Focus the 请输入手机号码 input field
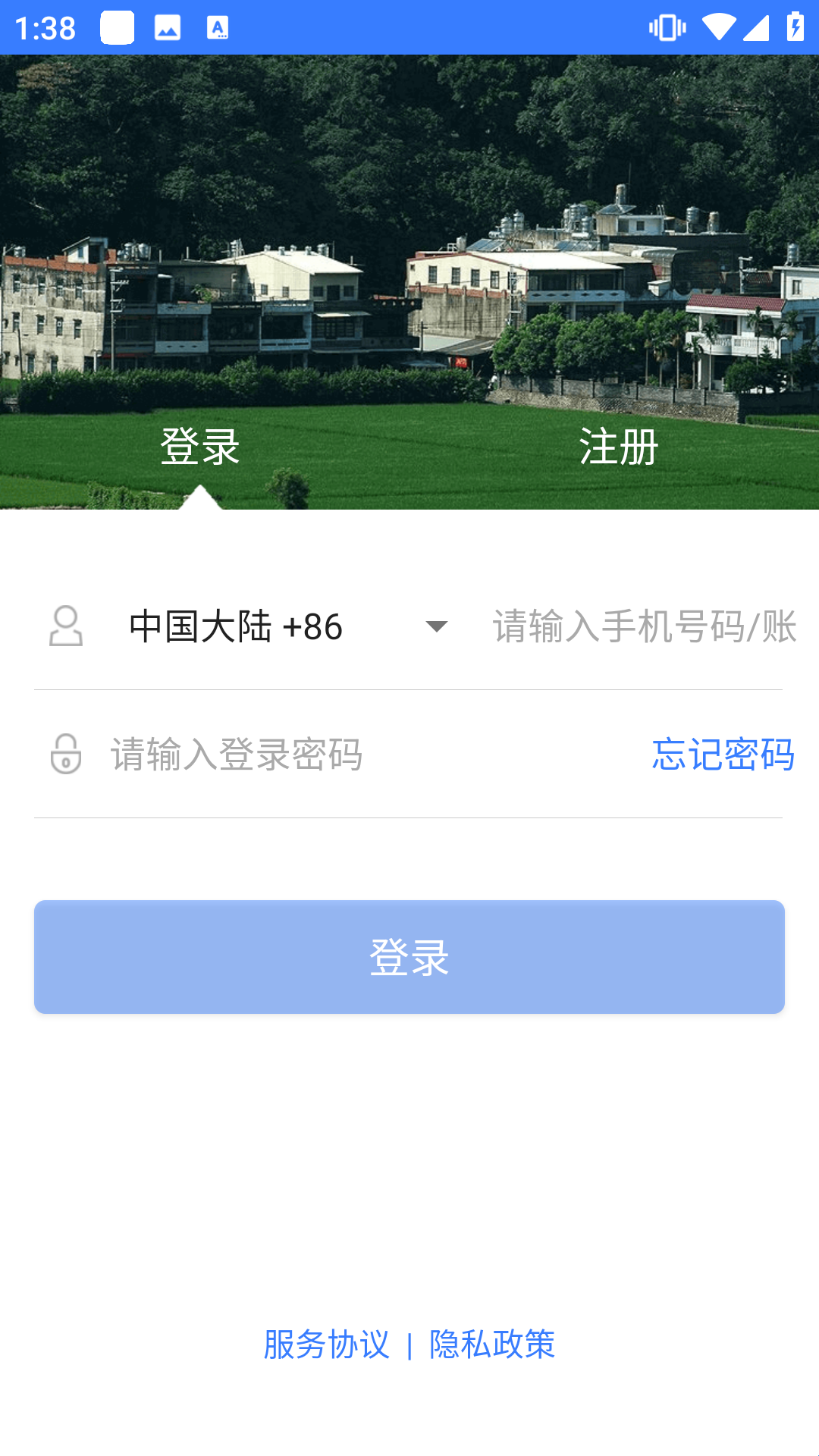 (643, 626)
